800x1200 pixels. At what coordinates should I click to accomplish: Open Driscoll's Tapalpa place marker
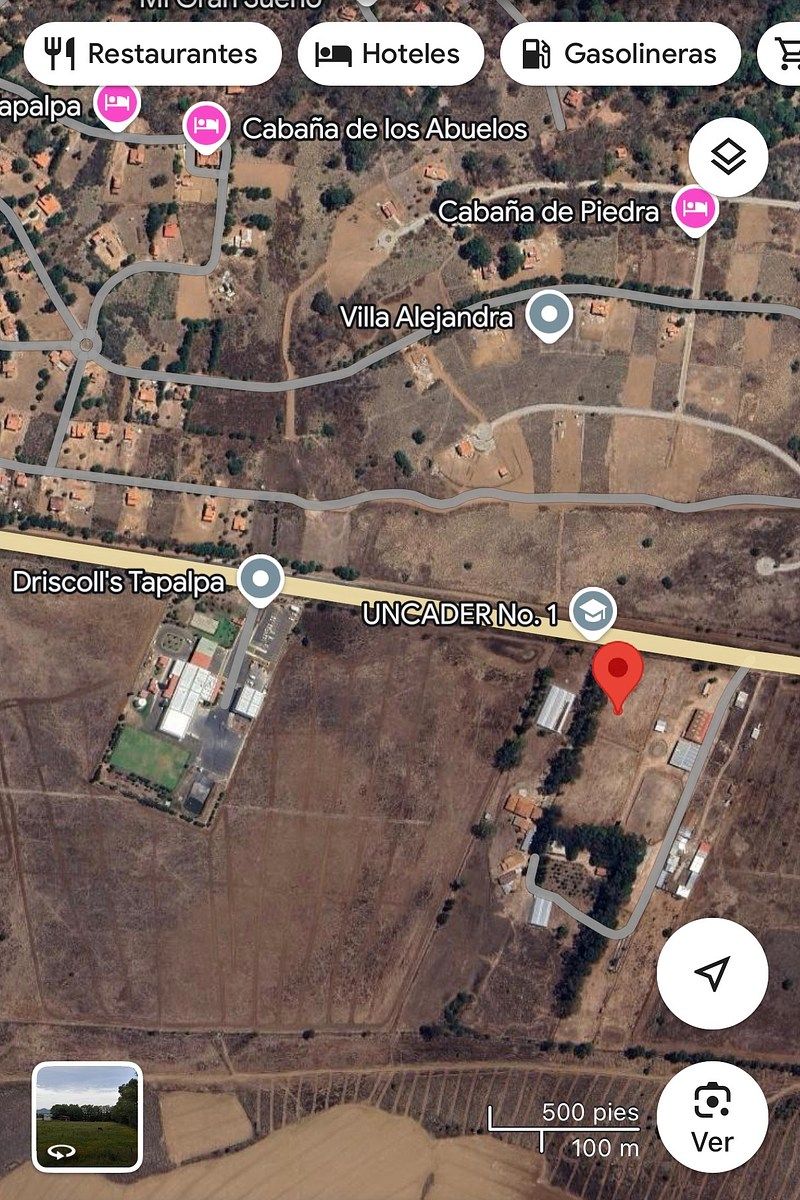[x=263, y=579]
